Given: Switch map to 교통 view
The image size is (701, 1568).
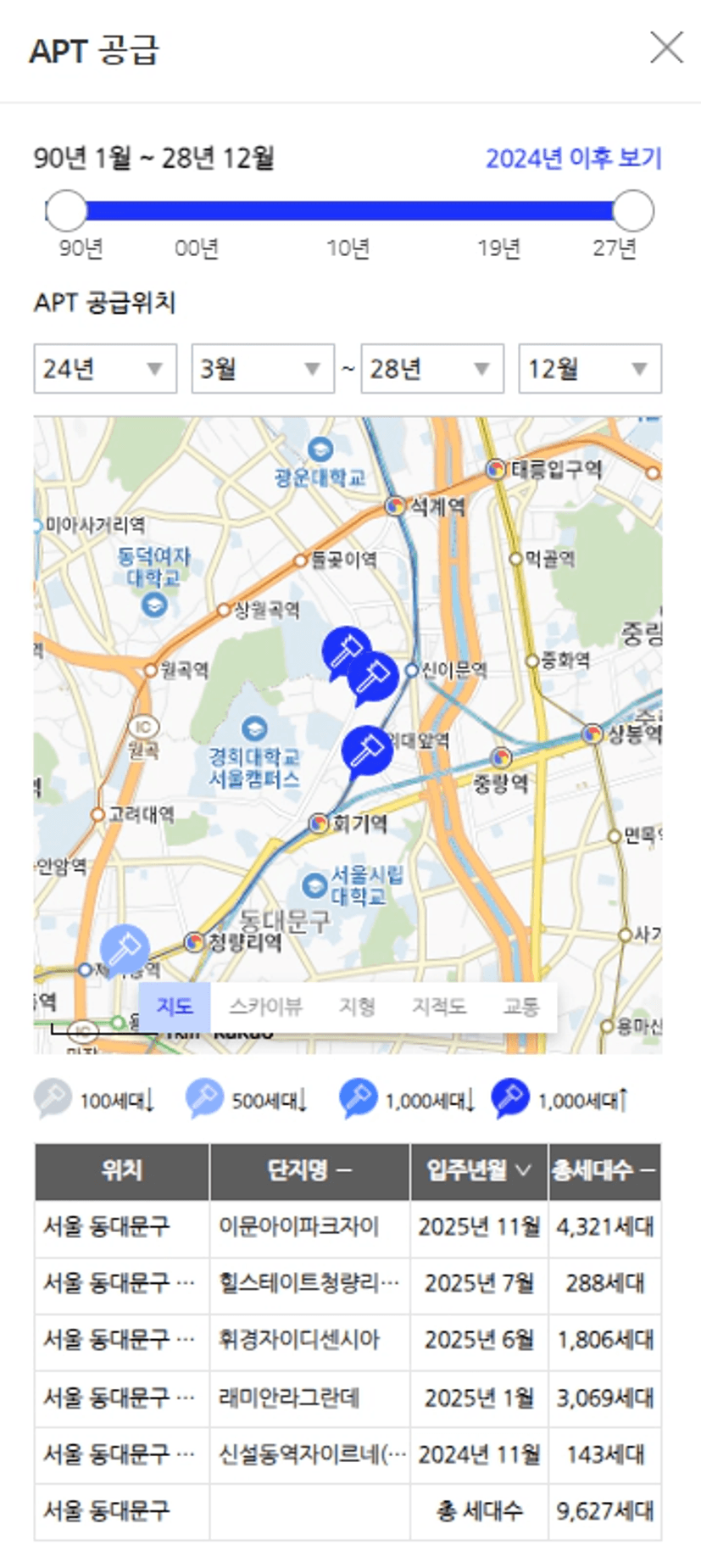Looking at the screenshot, I should coord(520,1007).
